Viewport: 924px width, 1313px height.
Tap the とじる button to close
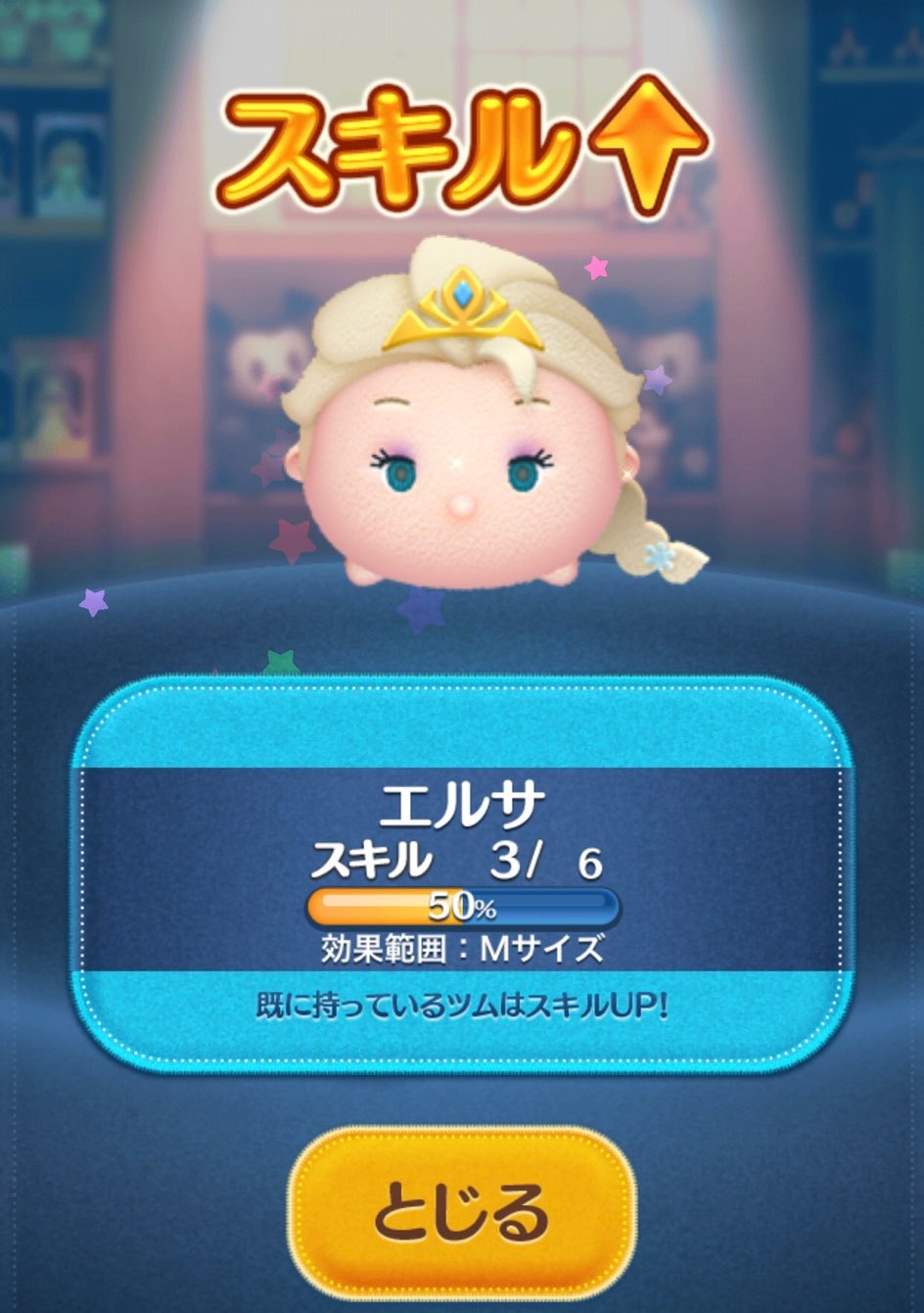[x=461, y=1214]
